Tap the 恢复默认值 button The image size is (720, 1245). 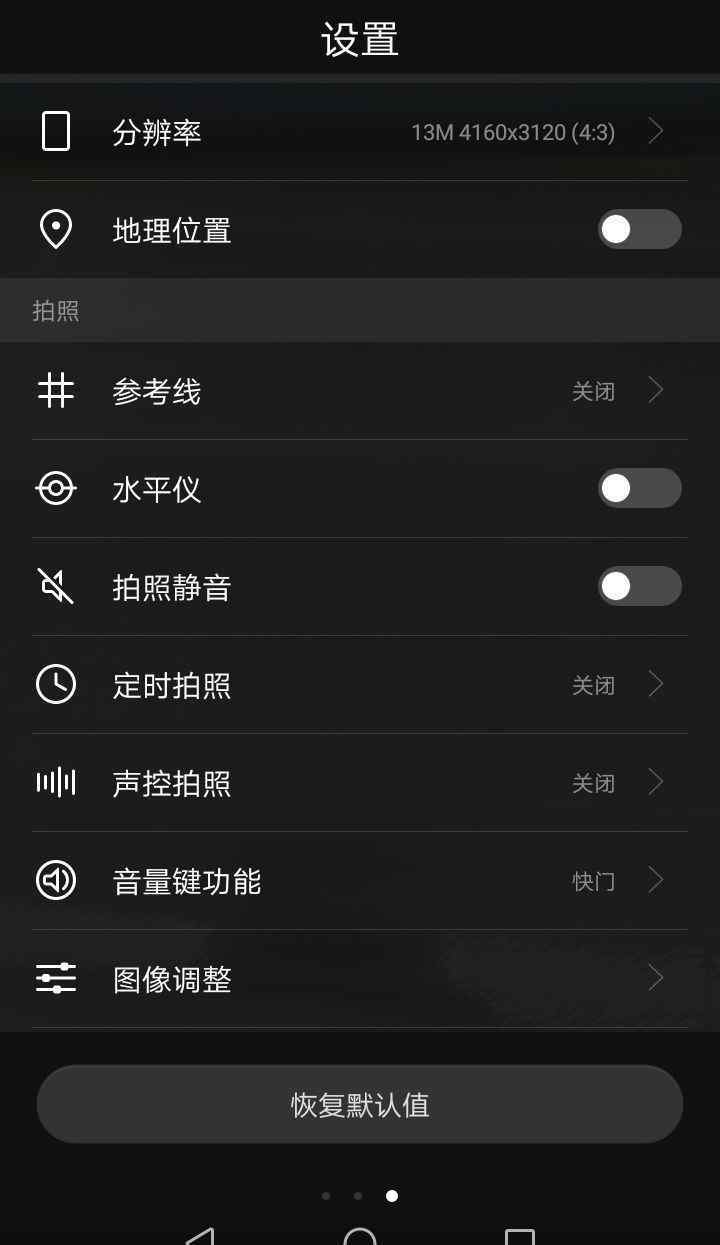(360, 1104)
